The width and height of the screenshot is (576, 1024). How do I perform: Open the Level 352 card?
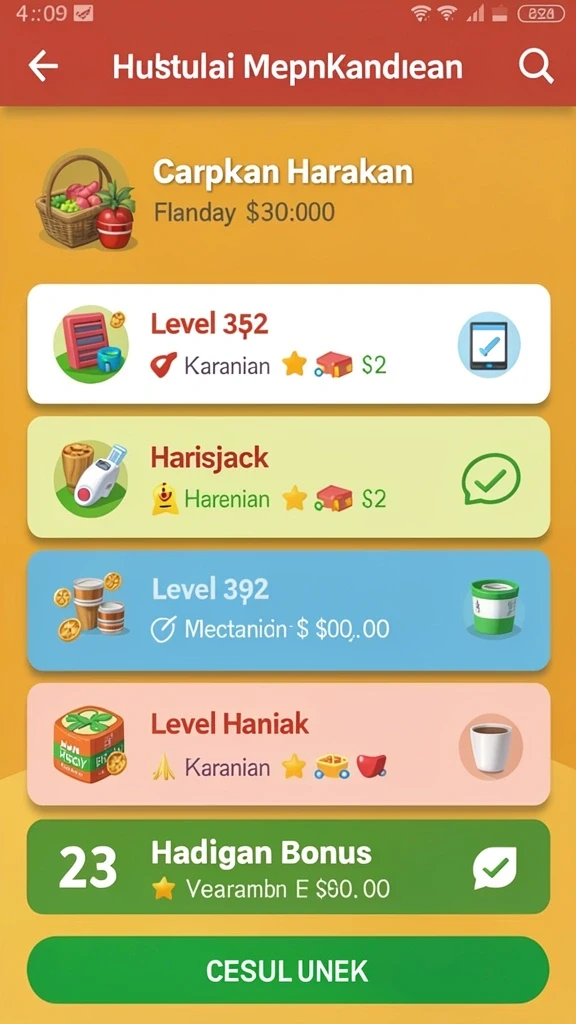(x=288, y=344)
